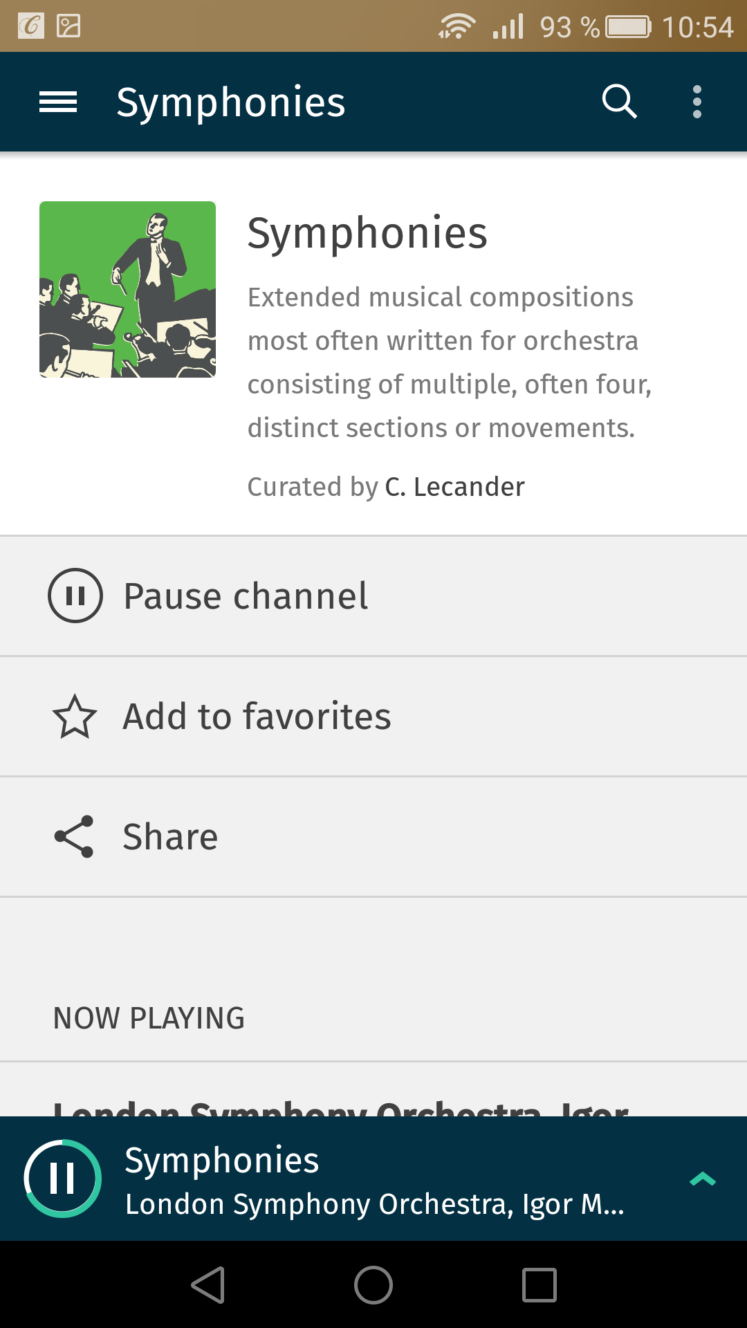
Task: Expand the mini player with the chevron
Action: (x=703, y=1180)
